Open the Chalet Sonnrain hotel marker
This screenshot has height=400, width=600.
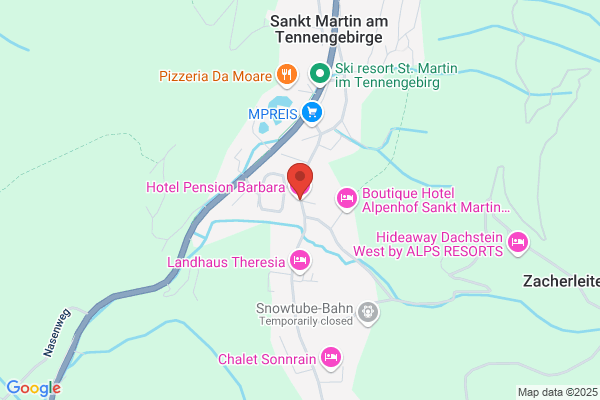coord(331,357)
